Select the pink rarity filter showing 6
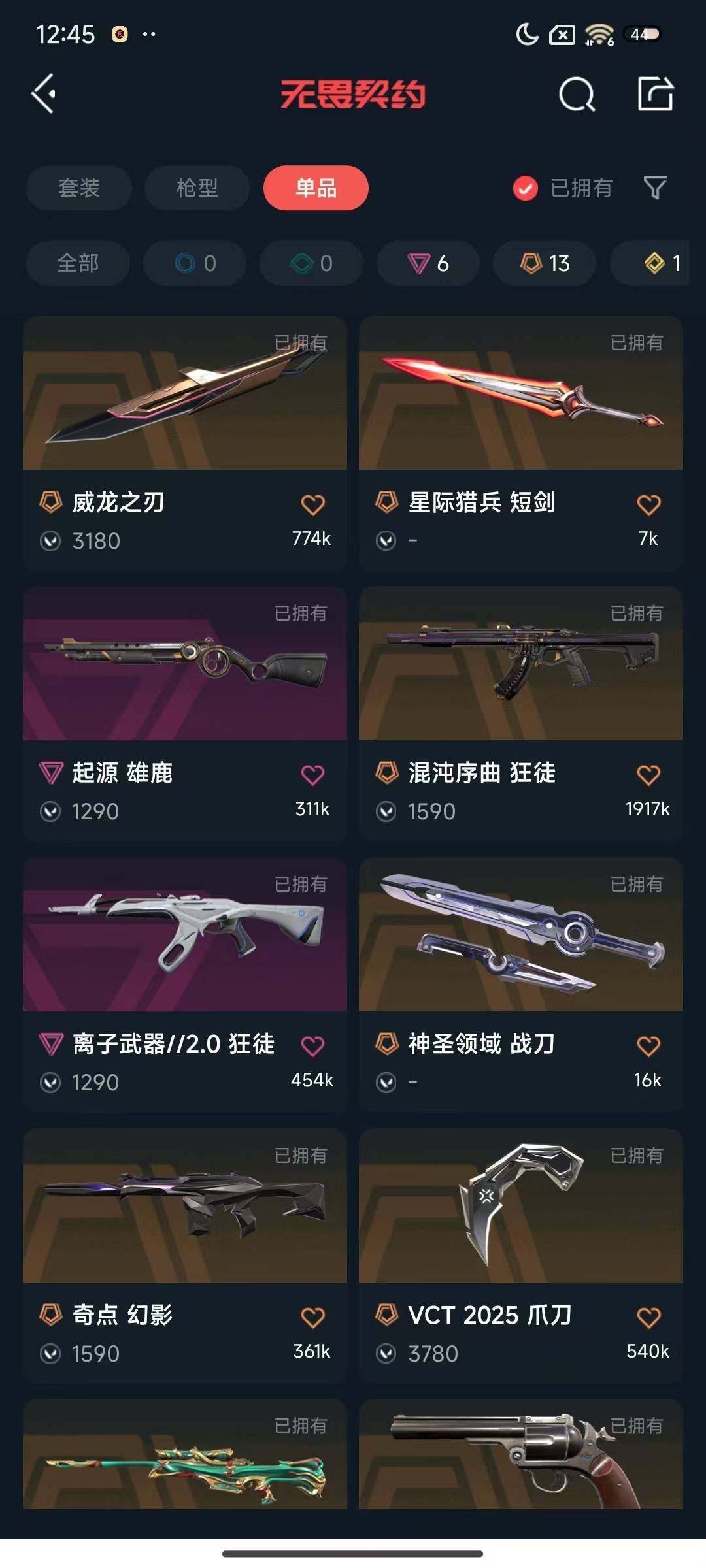The width and height of the screenshot is (706, 1568). 428,264
